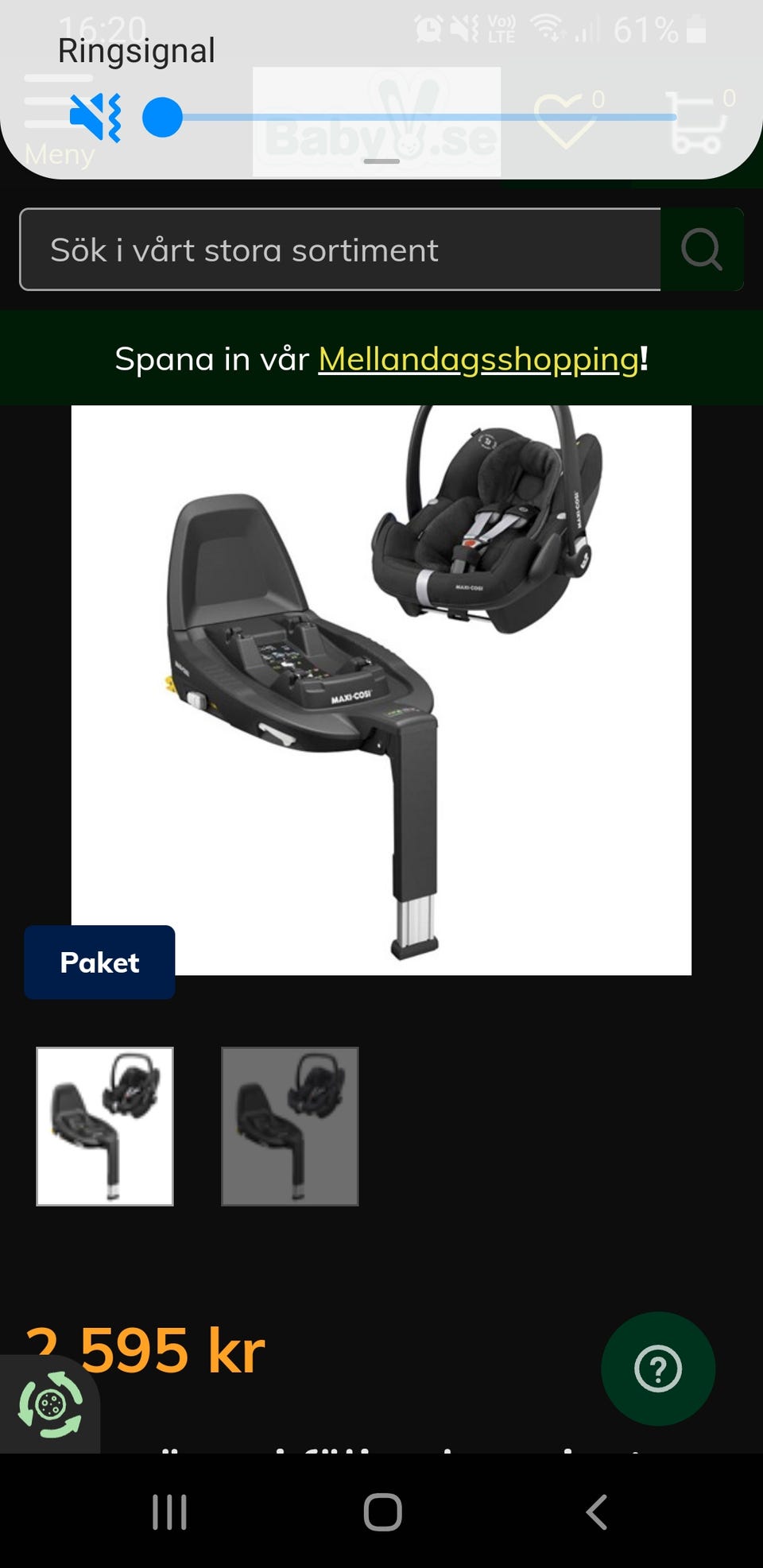Viewport: 763px width, 1568px height.
Task: Set the Ringsignal volume slider
Action: (163, 118)
